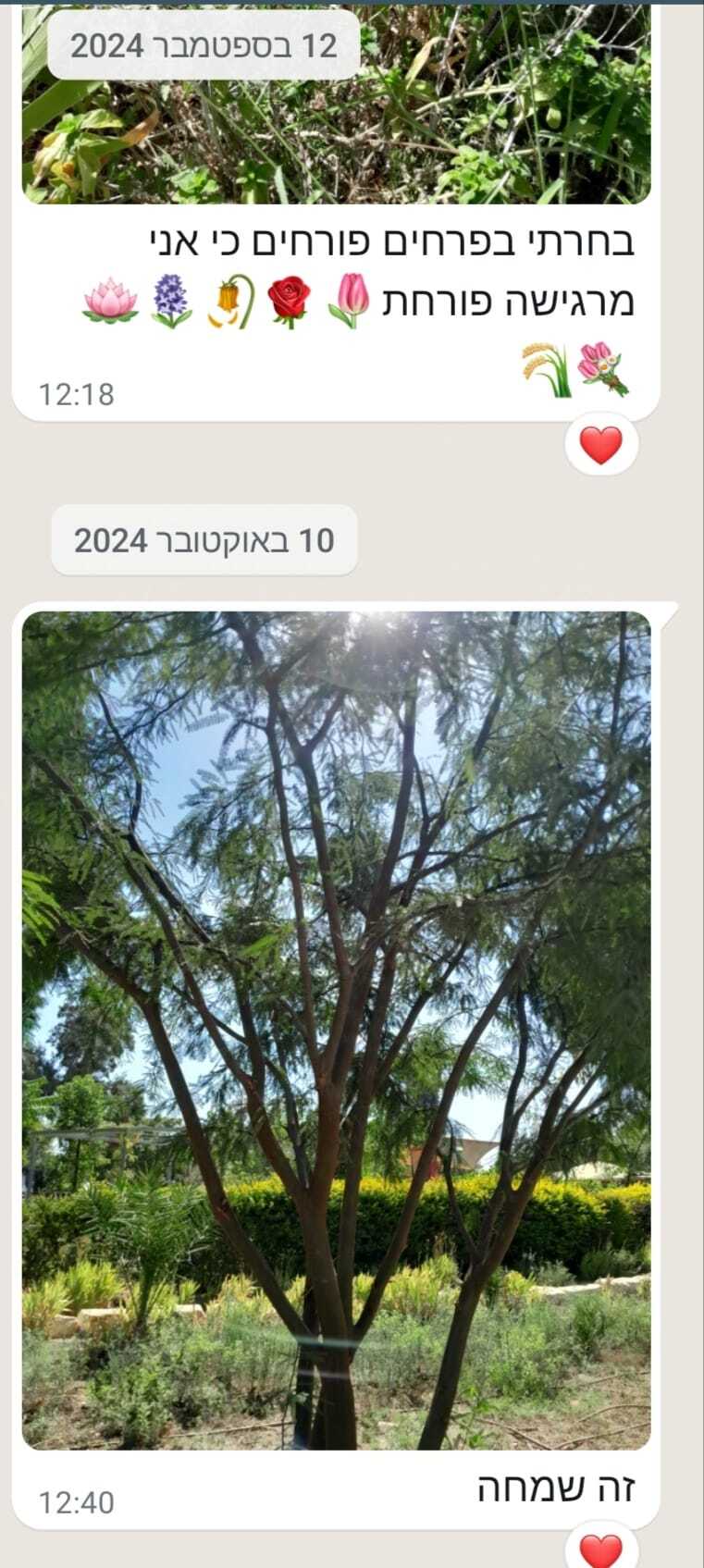Image resolution: width=704 pixels, height=1568 pixels.
Task: Open the tree photo captioned זה שמחה
Action: coord(336,1029)
